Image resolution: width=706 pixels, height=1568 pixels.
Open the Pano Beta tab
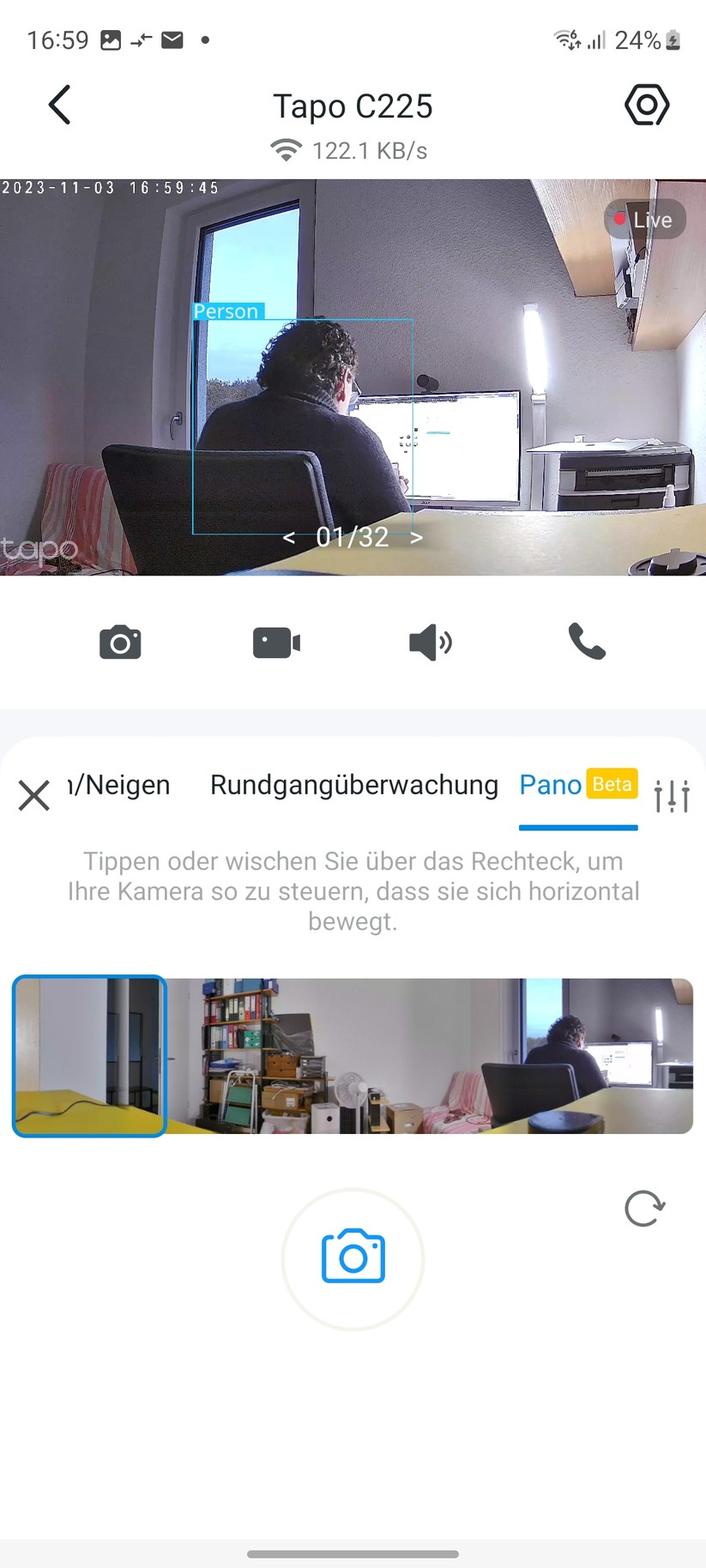point(550,785)
